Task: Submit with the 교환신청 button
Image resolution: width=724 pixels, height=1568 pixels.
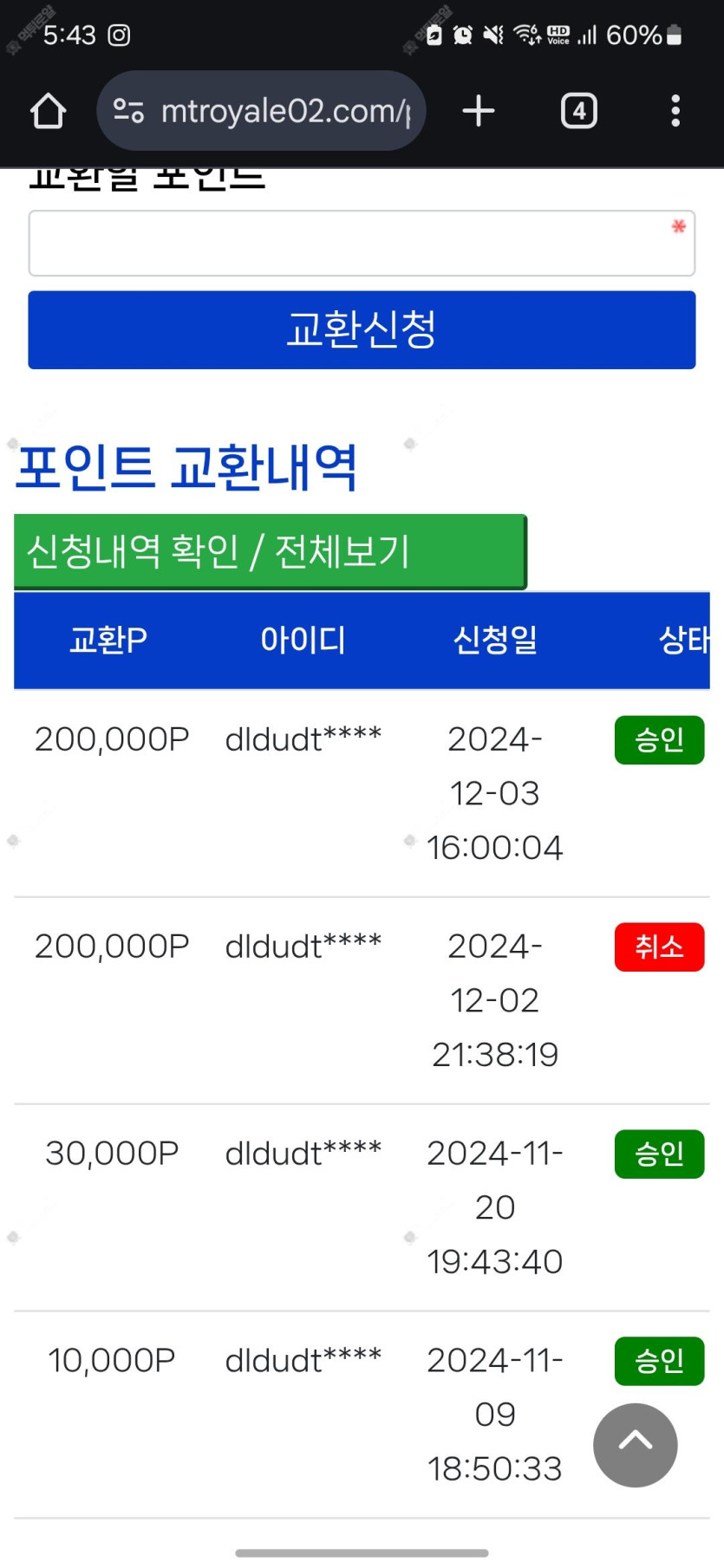Action: (x=362, y=330)
